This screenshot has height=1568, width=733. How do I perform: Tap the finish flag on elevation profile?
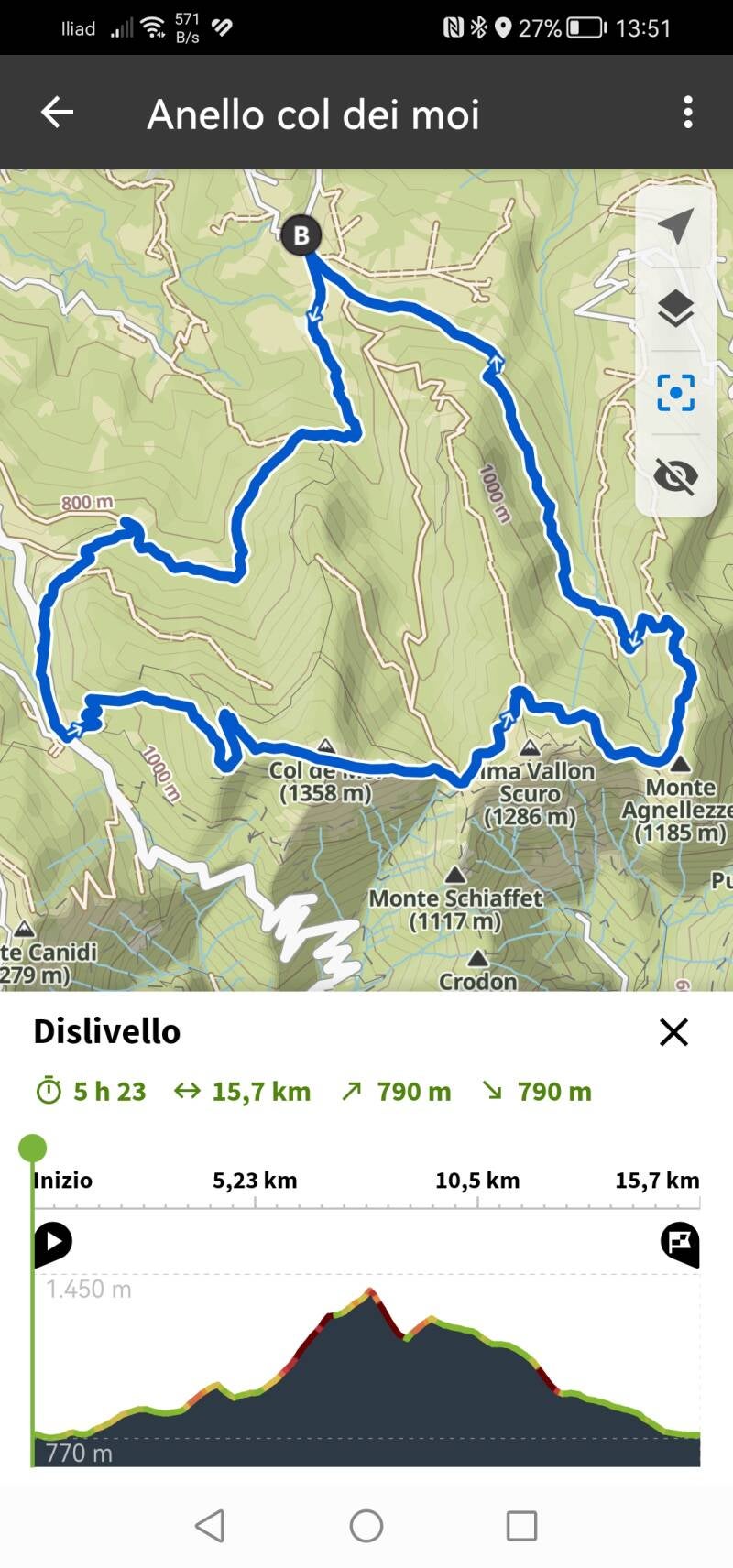680,1243
